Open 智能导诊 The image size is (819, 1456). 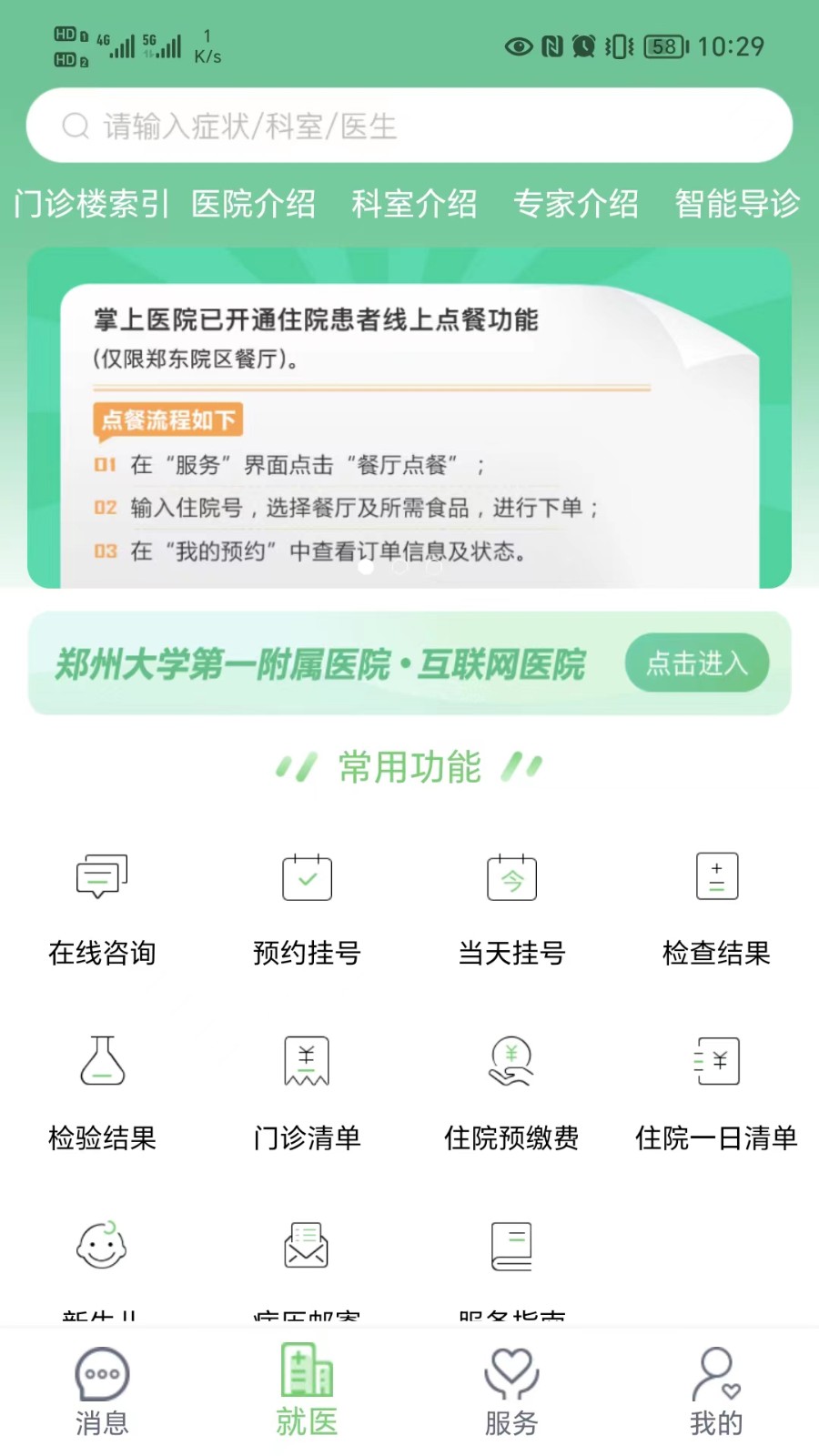coord(737,204)
